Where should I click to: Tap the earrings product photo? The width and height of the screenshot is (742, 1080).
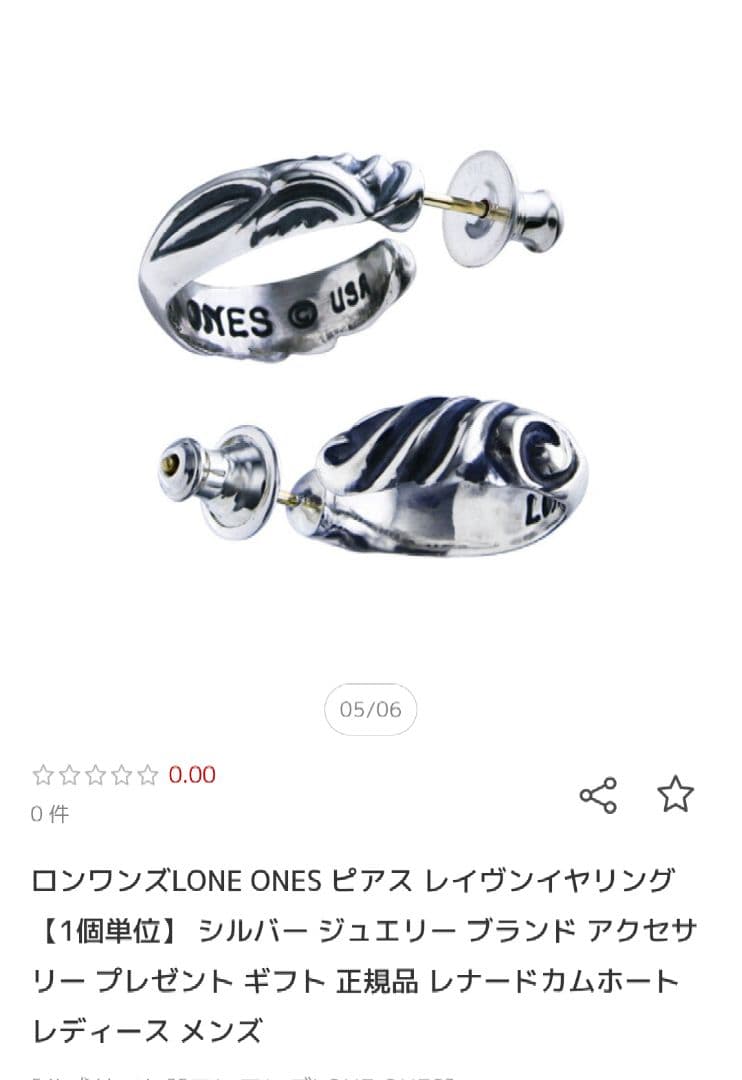370,350
